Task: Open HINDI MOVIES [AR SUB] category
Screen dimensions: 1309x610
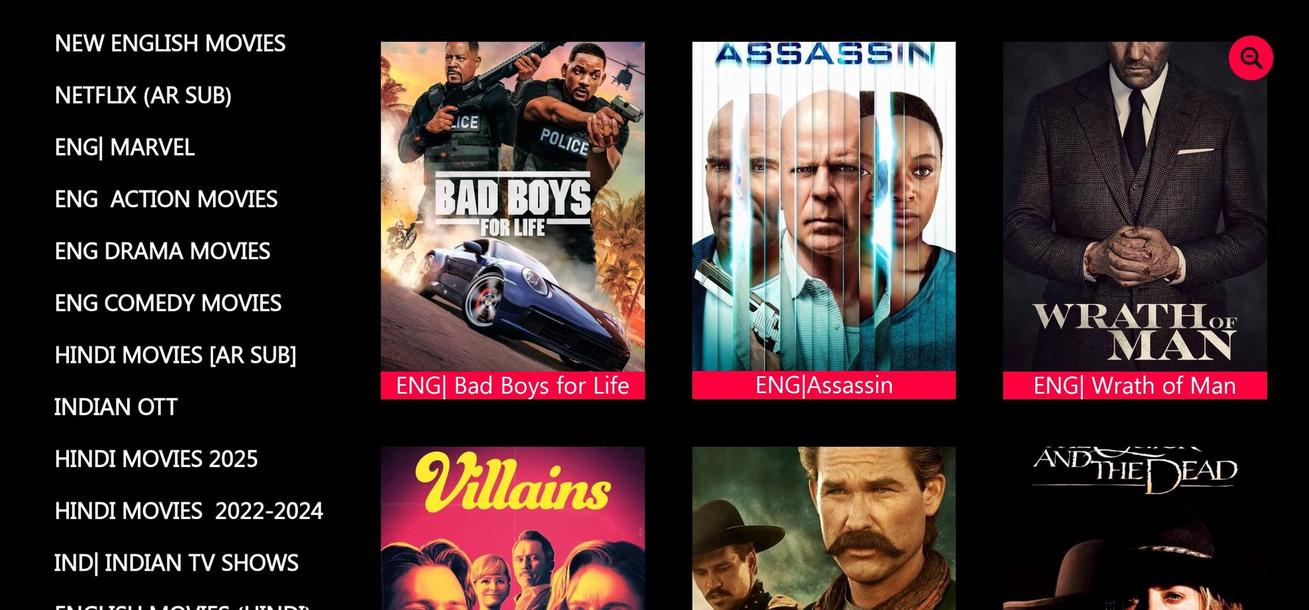Action: [175, 355]
